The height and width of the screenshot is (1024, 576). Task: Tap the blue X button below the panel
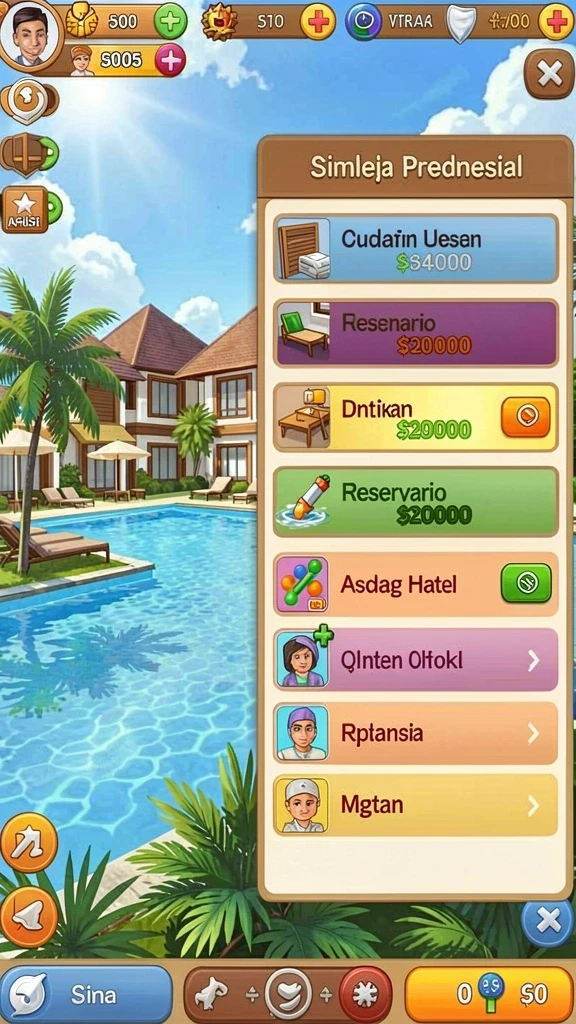pos(547,921)
